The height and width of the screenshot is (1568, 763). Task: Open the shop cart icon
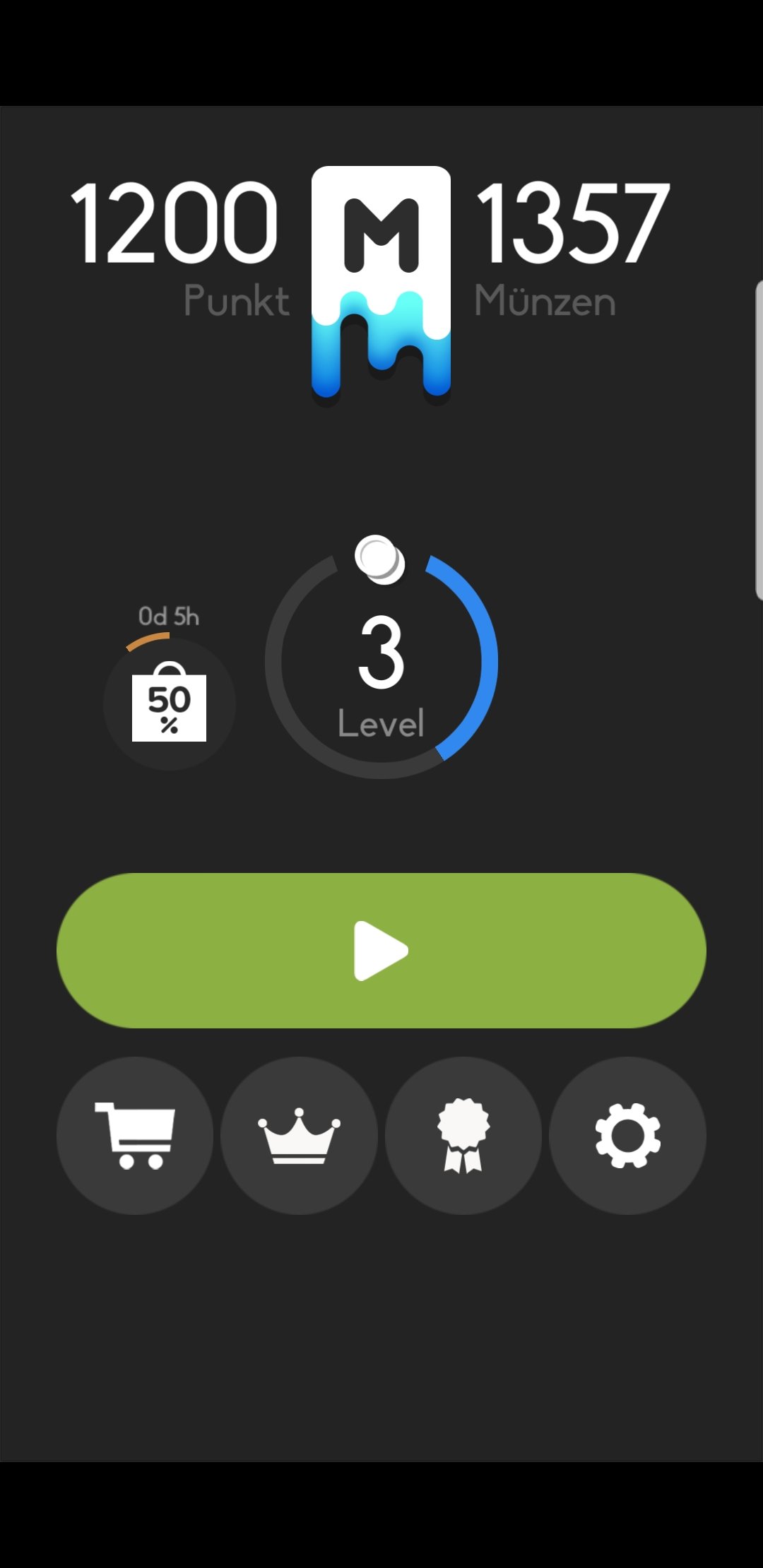coord(135,1135)
